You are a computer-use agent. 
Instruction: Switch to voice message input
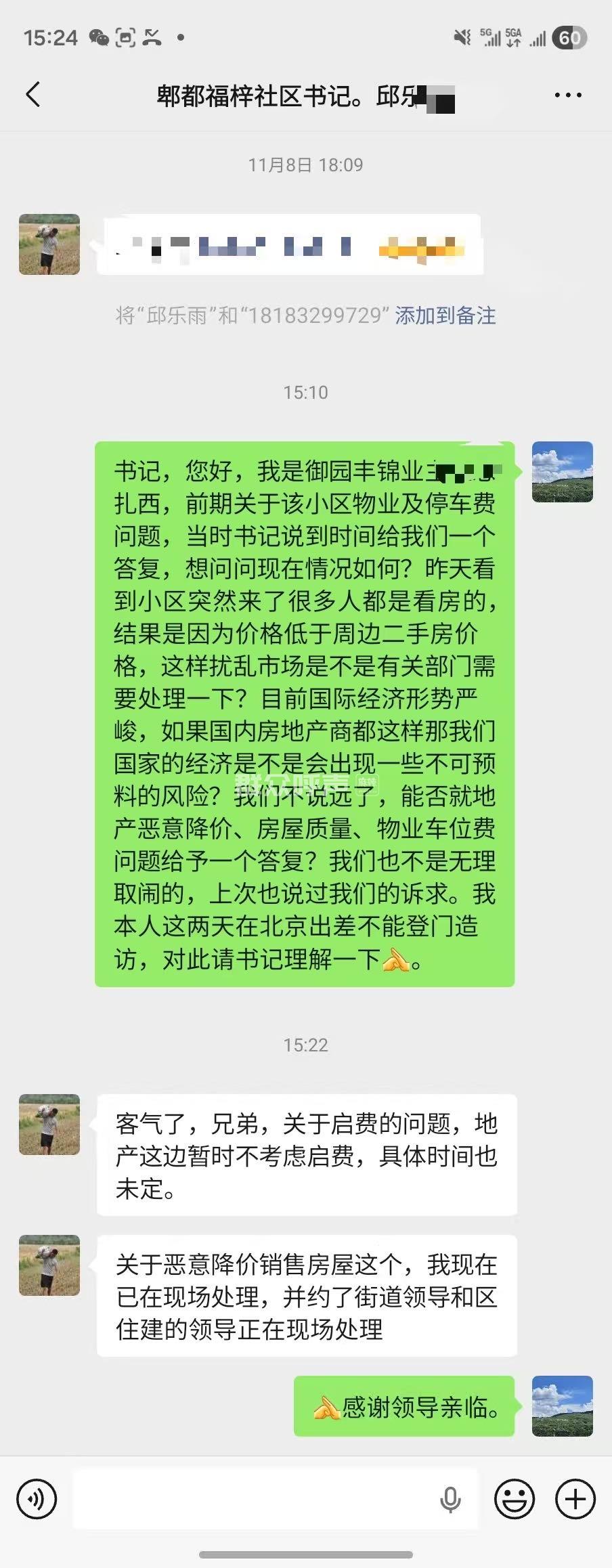(x=37, y=1499)
